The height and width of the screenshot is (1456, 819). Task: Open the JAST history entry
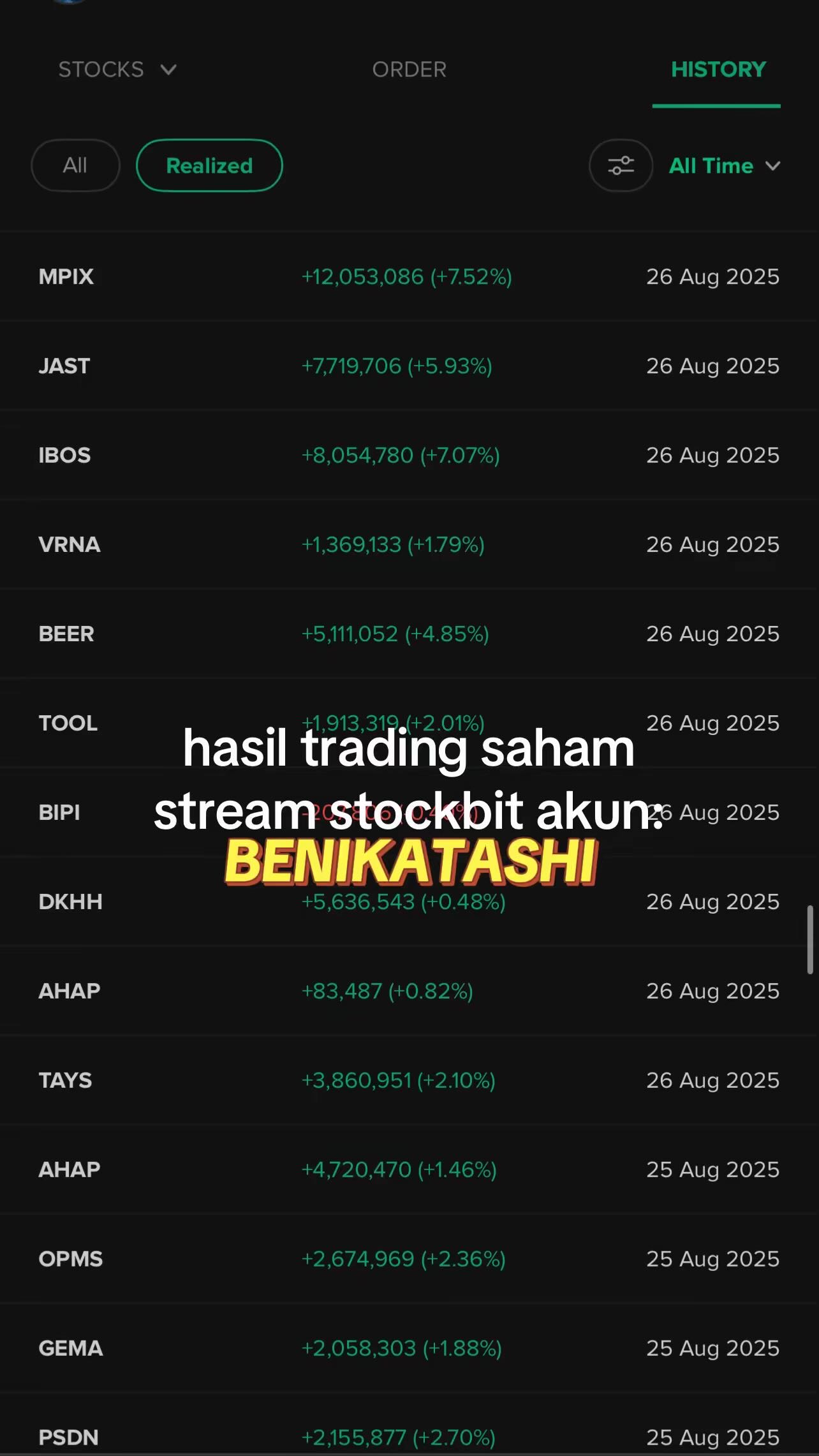(x=408, y=366)
